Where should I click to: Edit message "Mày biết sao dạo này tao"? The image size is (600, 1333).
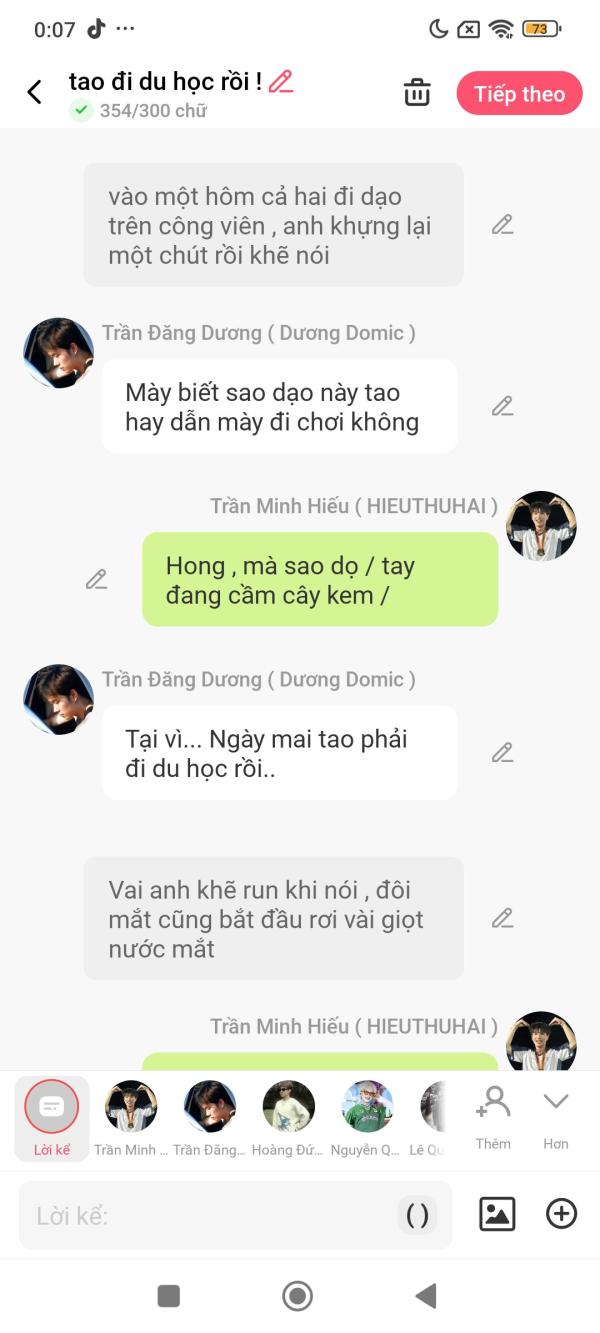(x=502, y=406)
